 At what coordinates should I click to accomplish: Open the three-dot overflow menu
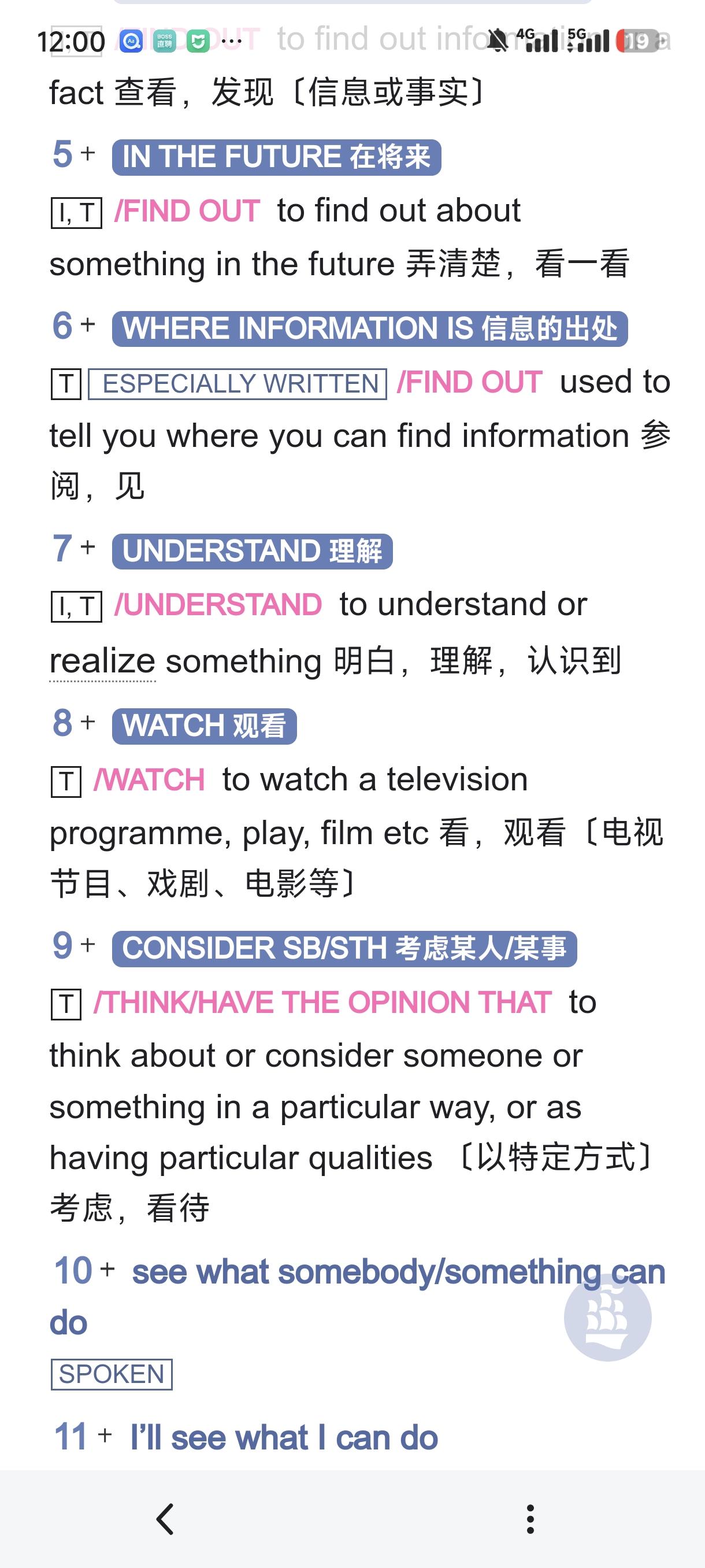click(x=530, y=1519)
